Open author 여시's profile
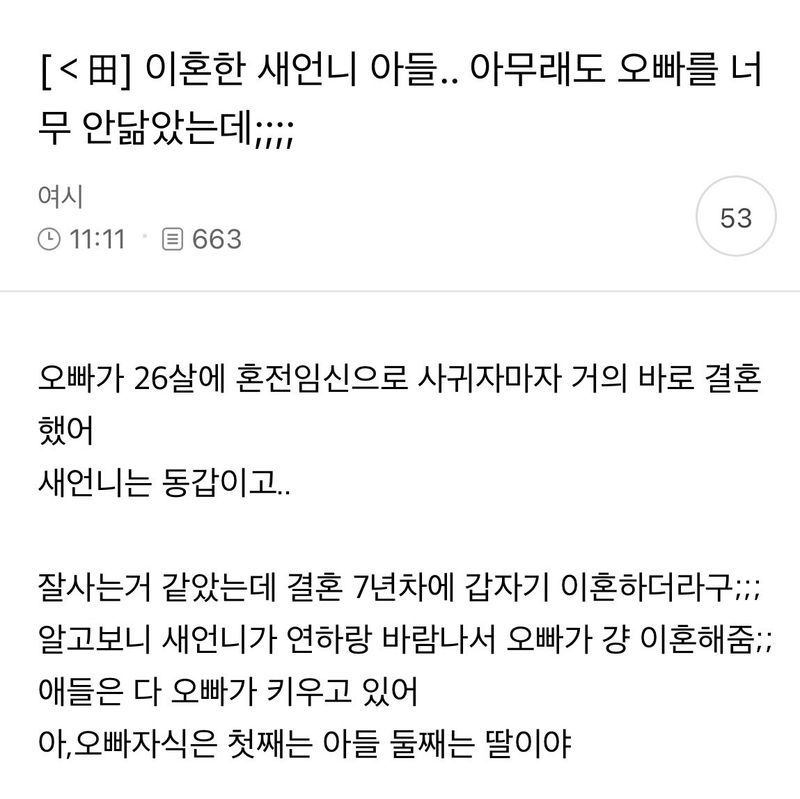The width and height of the screenshot is (800, 799). (56, 197)
